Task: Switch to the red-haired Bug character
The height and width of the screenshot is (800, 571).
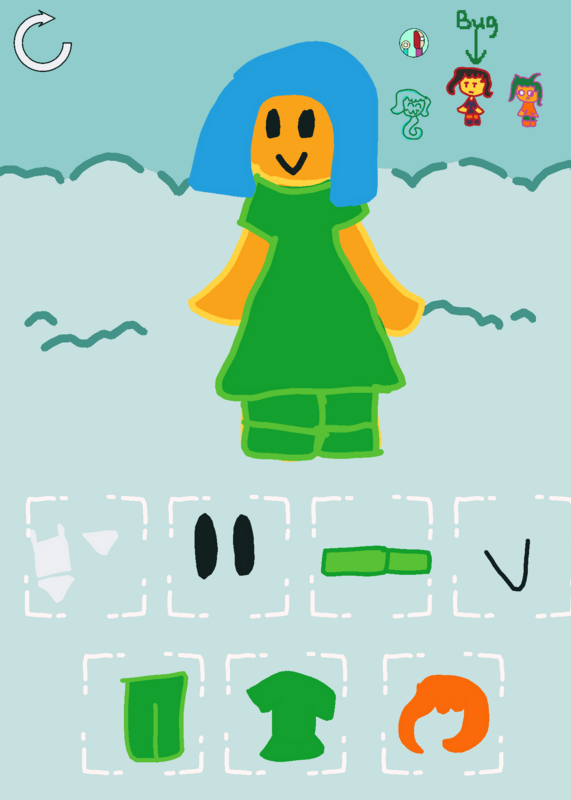Action: tap(470, 96)
